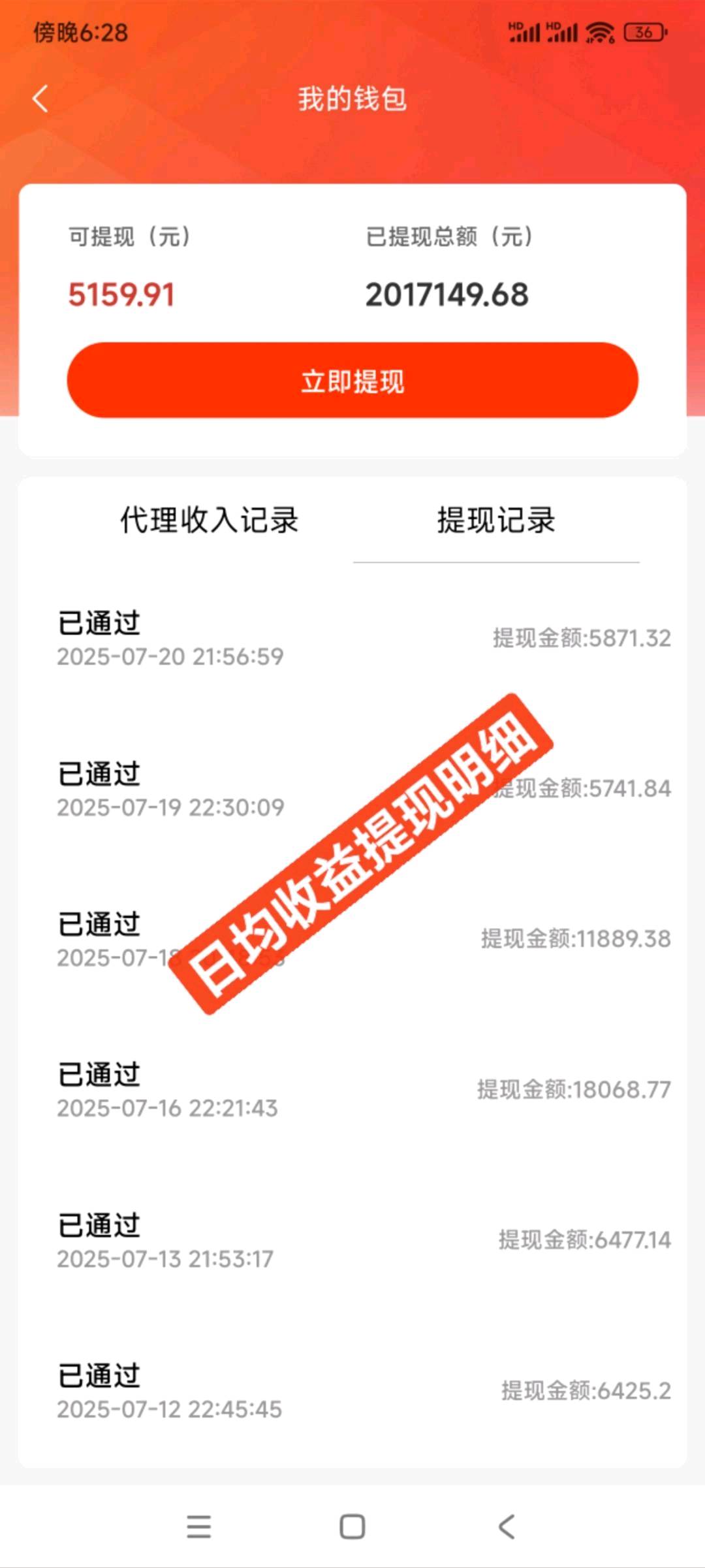Go back from the My Wallet page
This screenshot has width=705, height=1568.
pyautogui.click(x=40, y=99)
